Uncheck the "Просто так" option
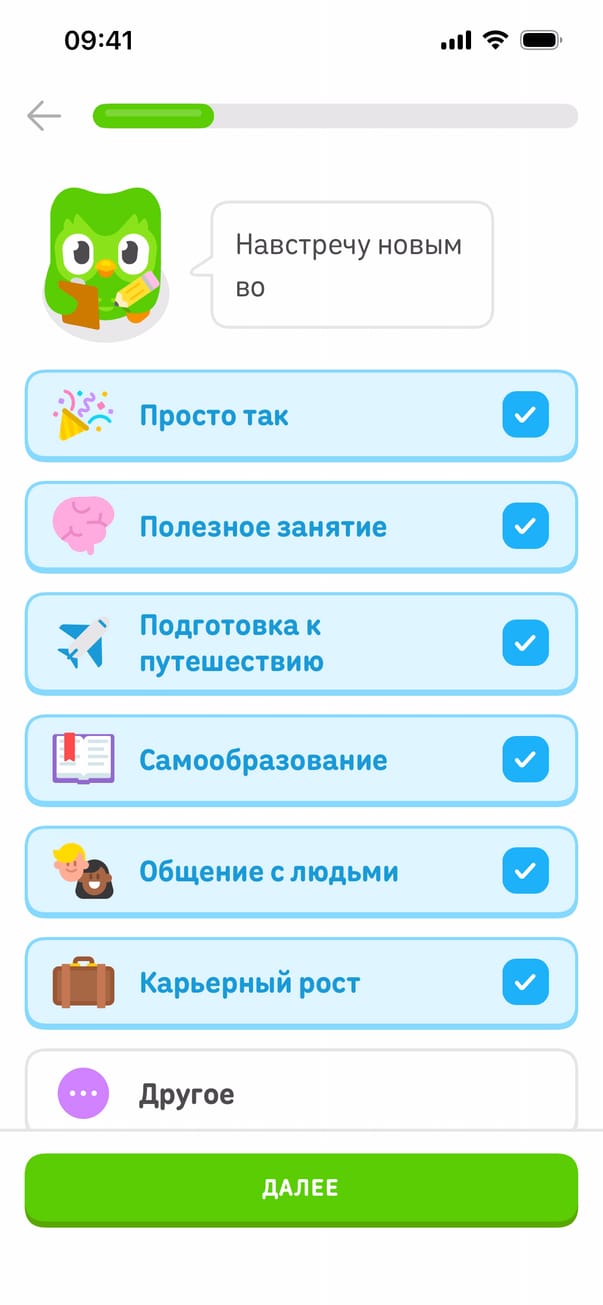The image size is (603, 1305). click(x=525, y=415)
